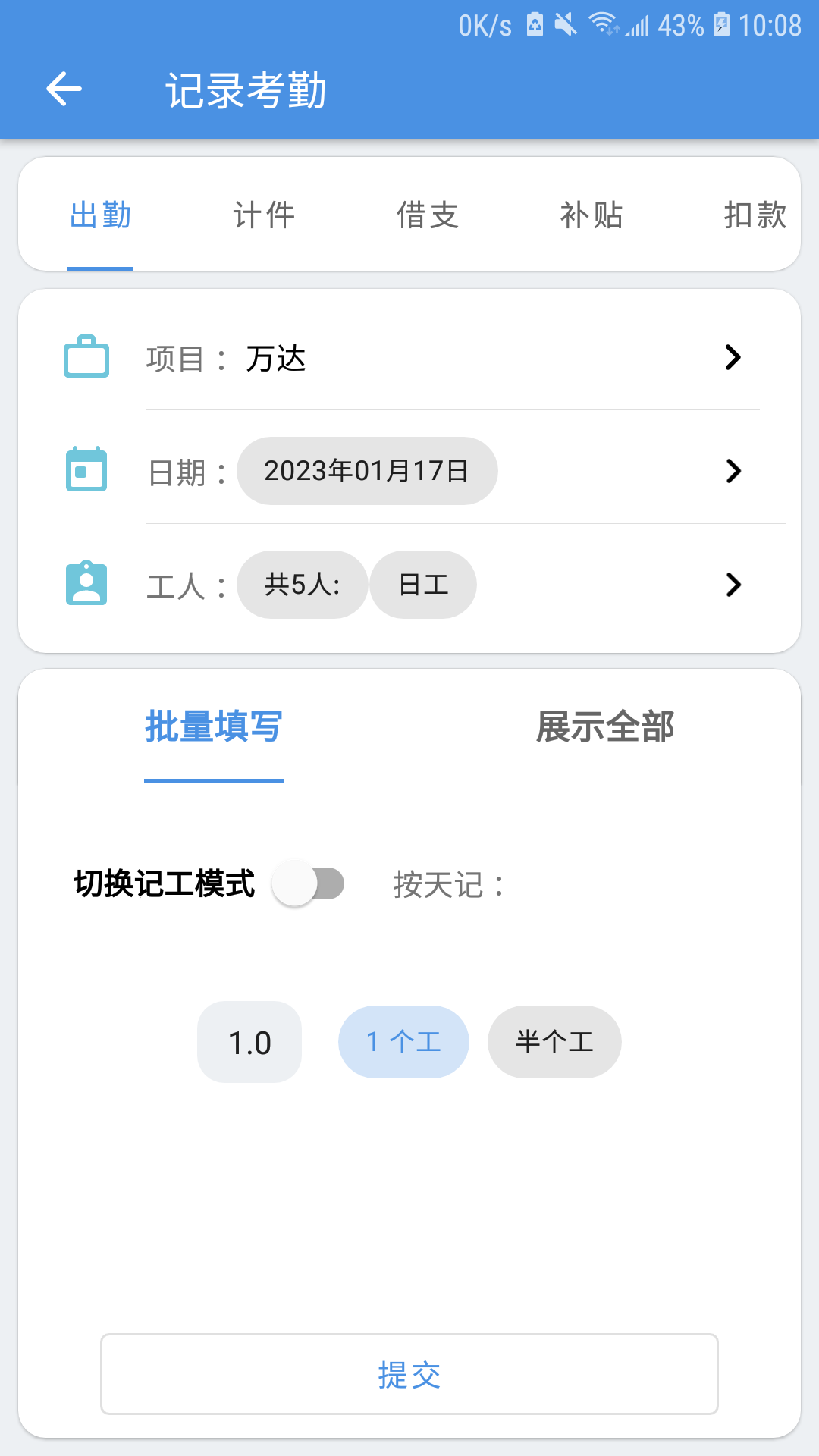Open the date picker chevron for 日期
819x1456 pixels.
(733, 470)
